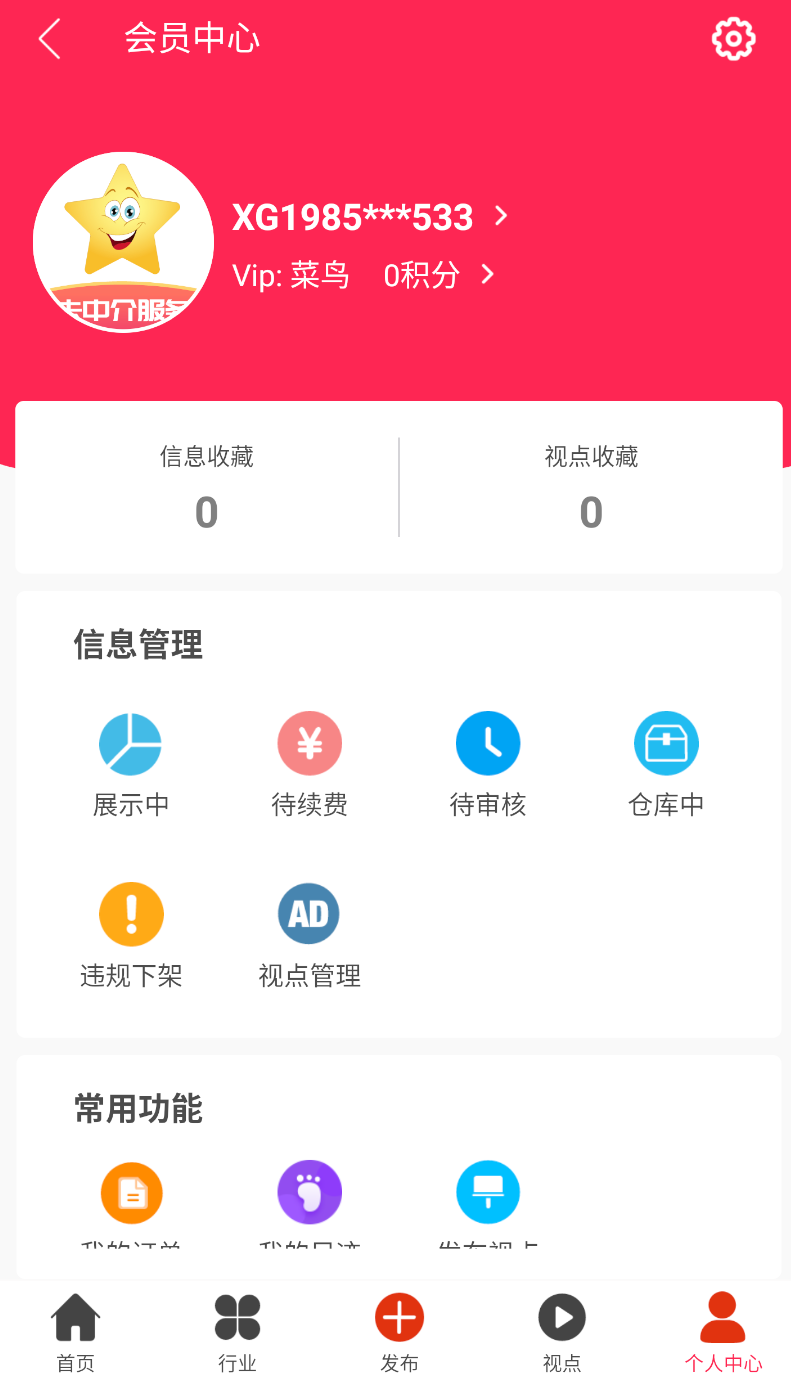Tap the star profile avatar
Screen dimensions: 791x1376
[123, 241]
